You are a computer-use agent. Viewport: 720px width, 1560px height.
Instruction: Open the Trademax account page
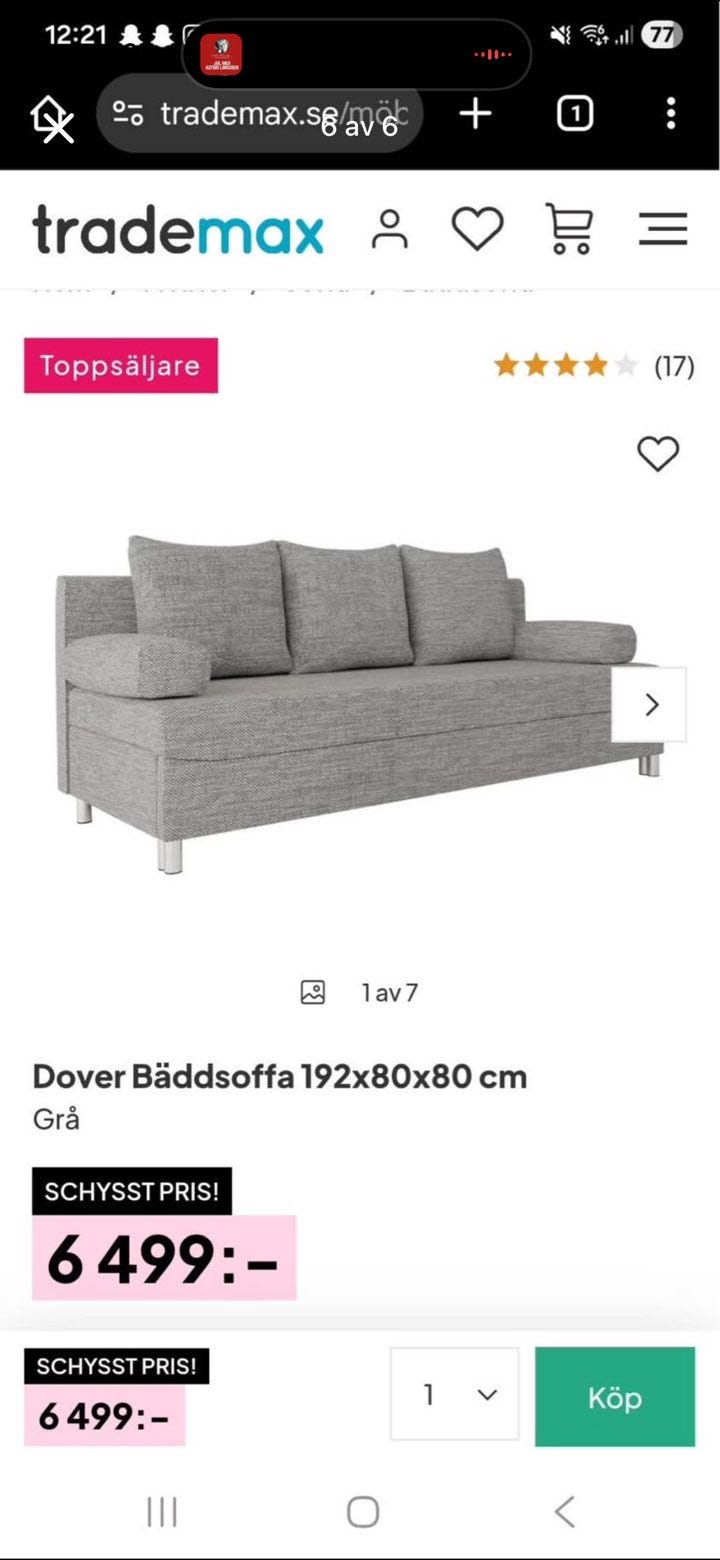[x=389, y=229]
